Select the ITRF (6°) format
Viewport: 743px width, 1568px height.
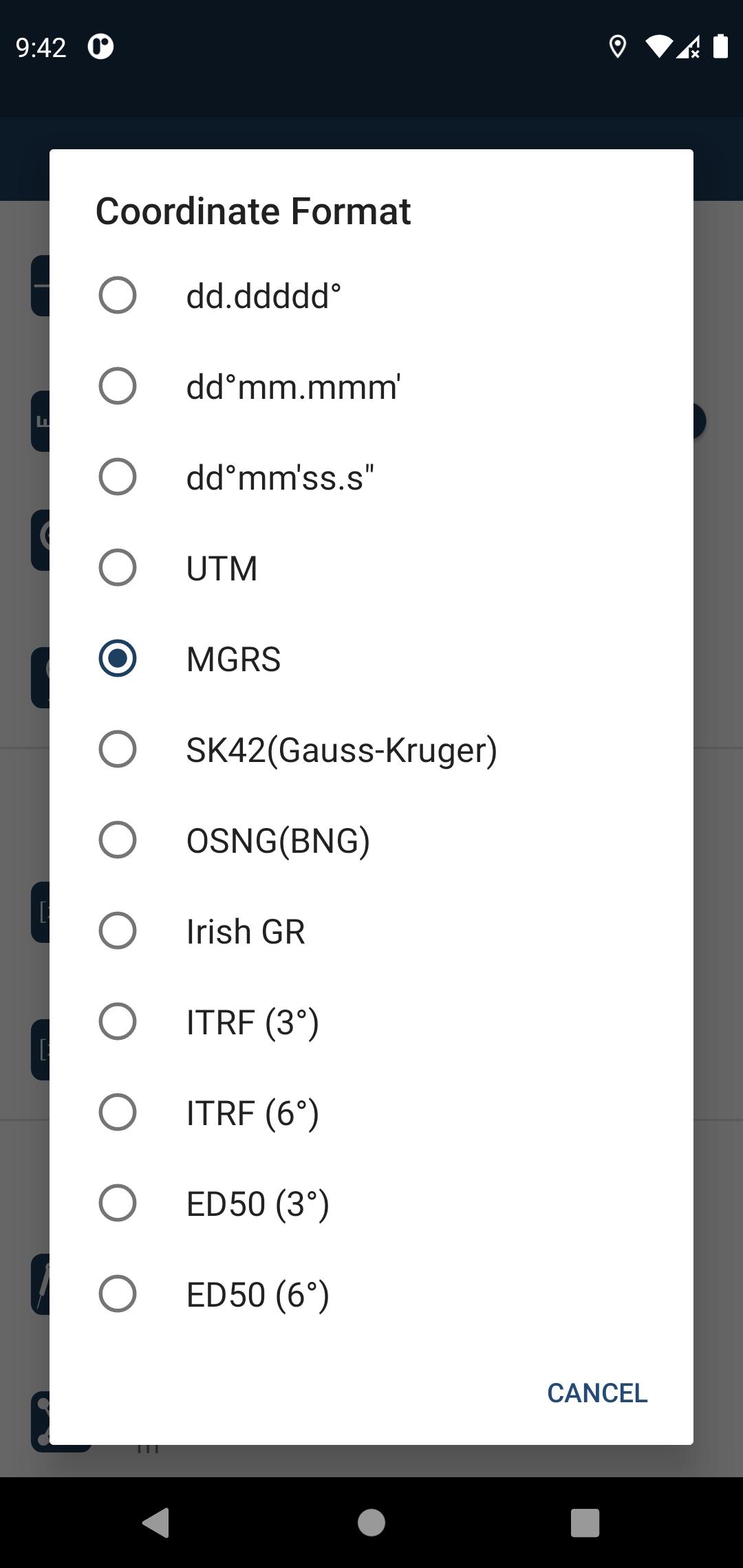[371, 1112]
